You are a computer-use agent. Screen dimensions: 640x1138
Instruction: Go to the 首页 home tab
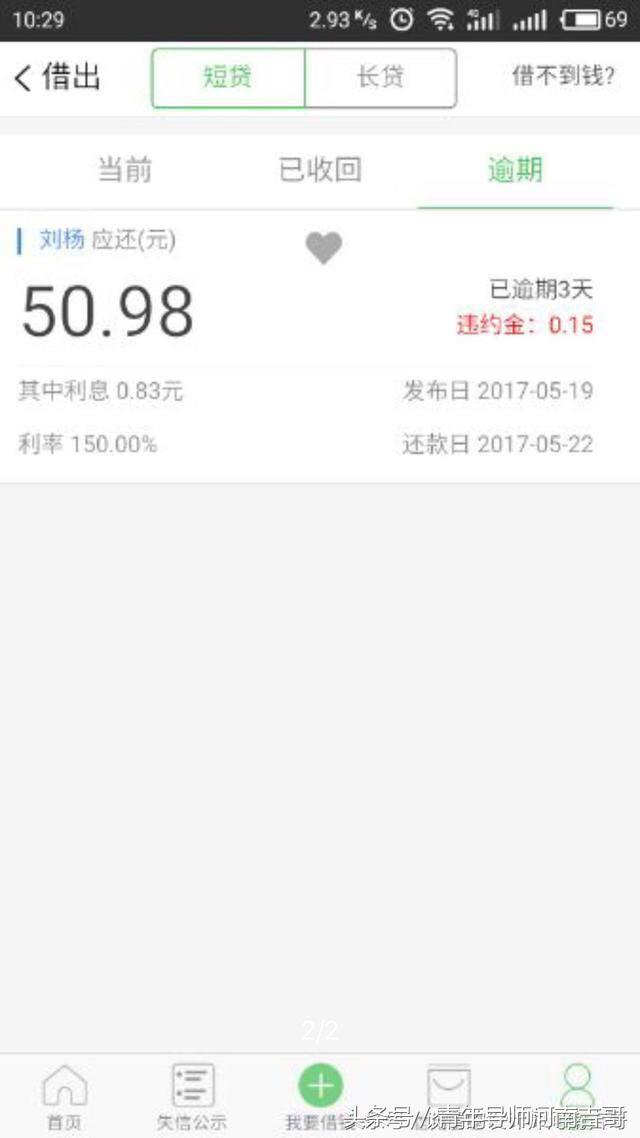(x=64, y=1095)
